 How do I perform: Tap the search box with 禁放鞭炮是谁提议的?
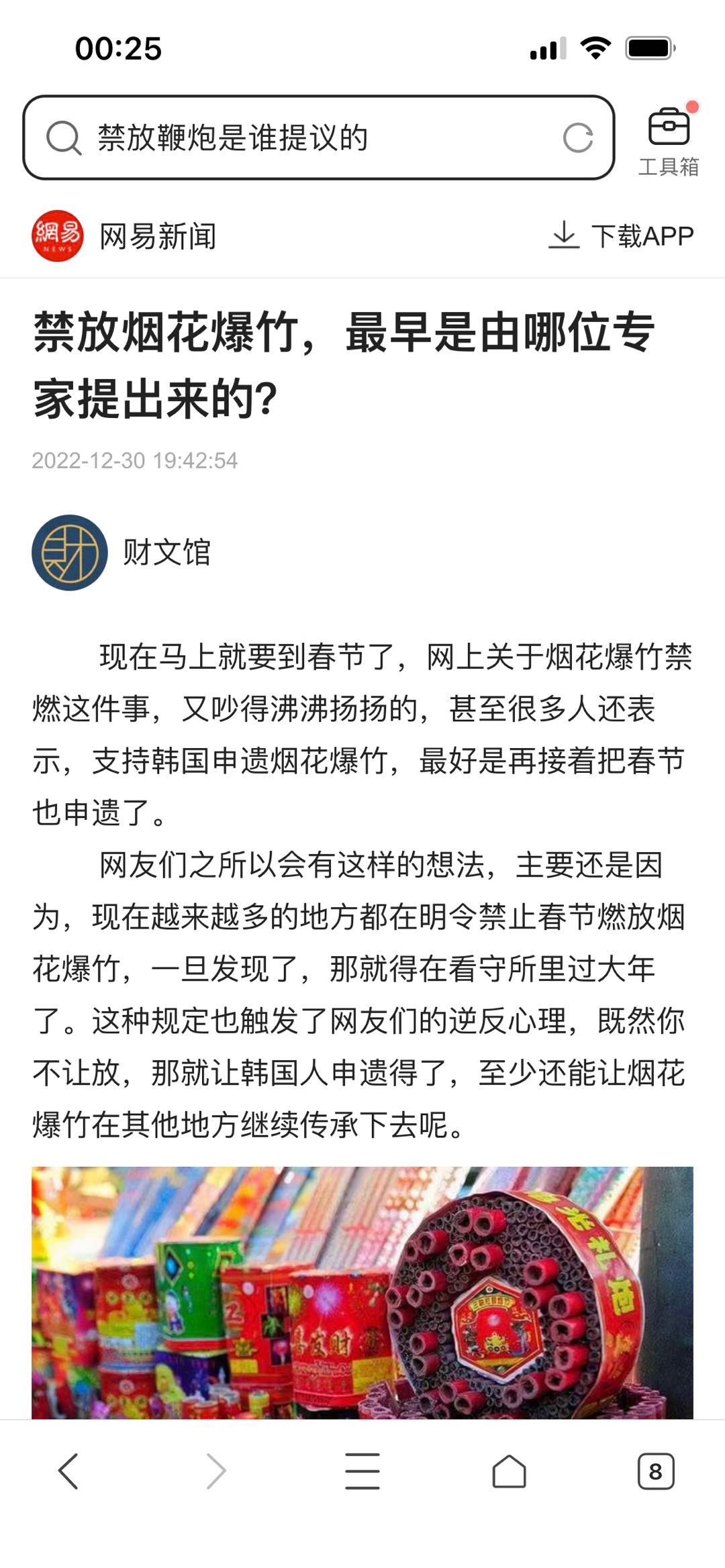point(318,138)
